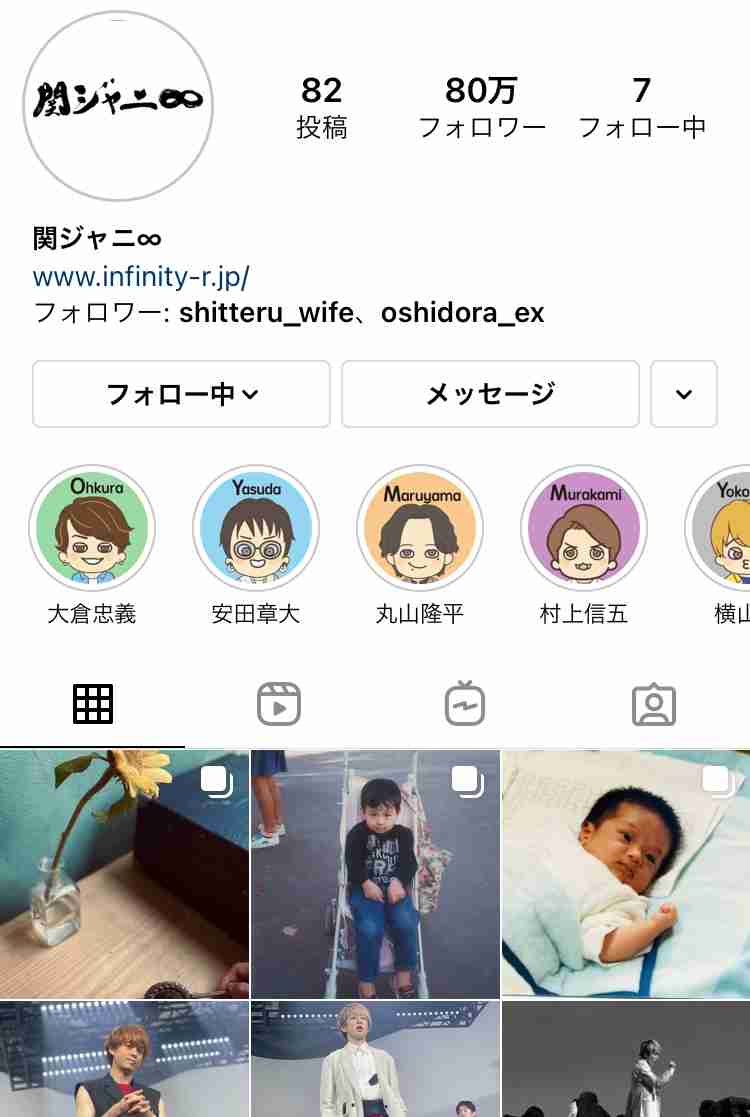Open the black and white stage post
The width and height of the screenshot is (750, 1117).
pos(626,1060)
